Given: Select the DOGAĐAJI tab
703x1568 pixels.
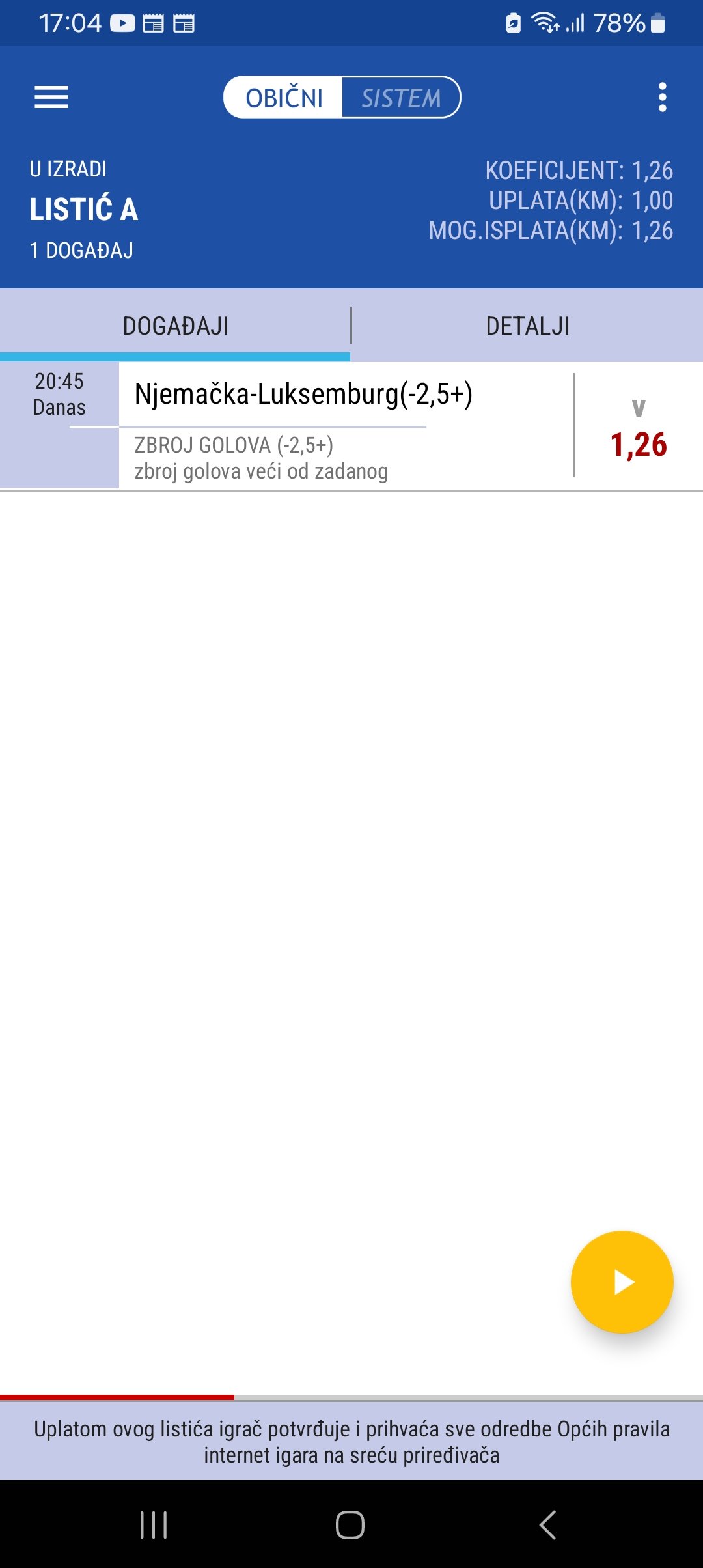Looking at the screenshot, I should point(175,326).
